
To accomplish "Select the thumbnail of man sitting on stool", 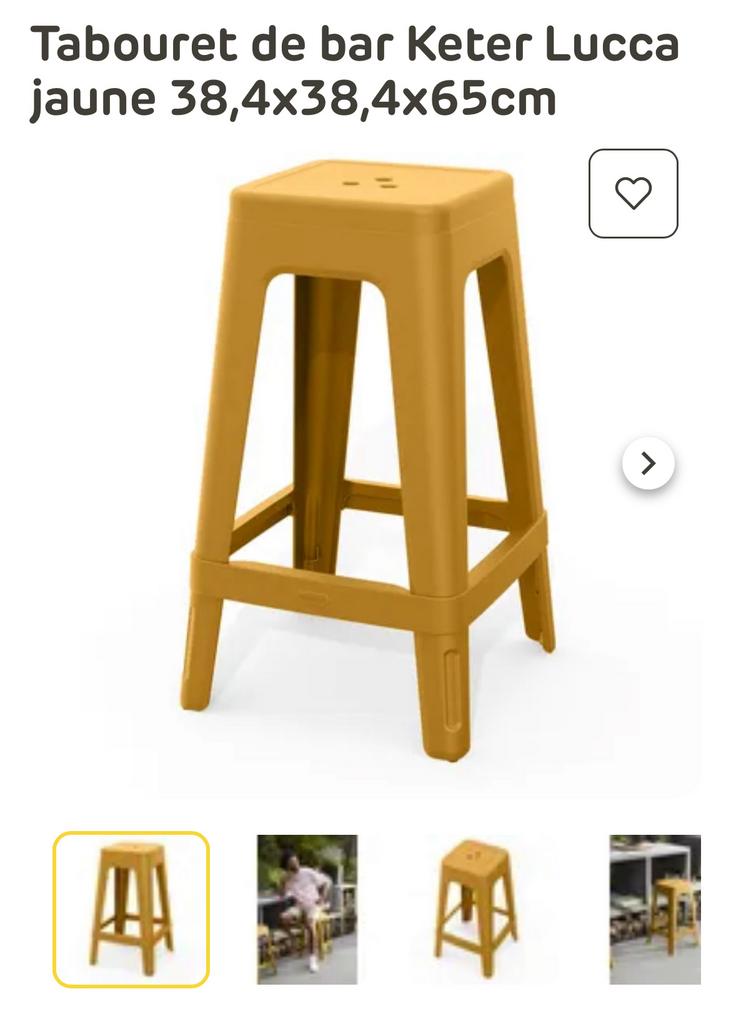I will point(307,909).
